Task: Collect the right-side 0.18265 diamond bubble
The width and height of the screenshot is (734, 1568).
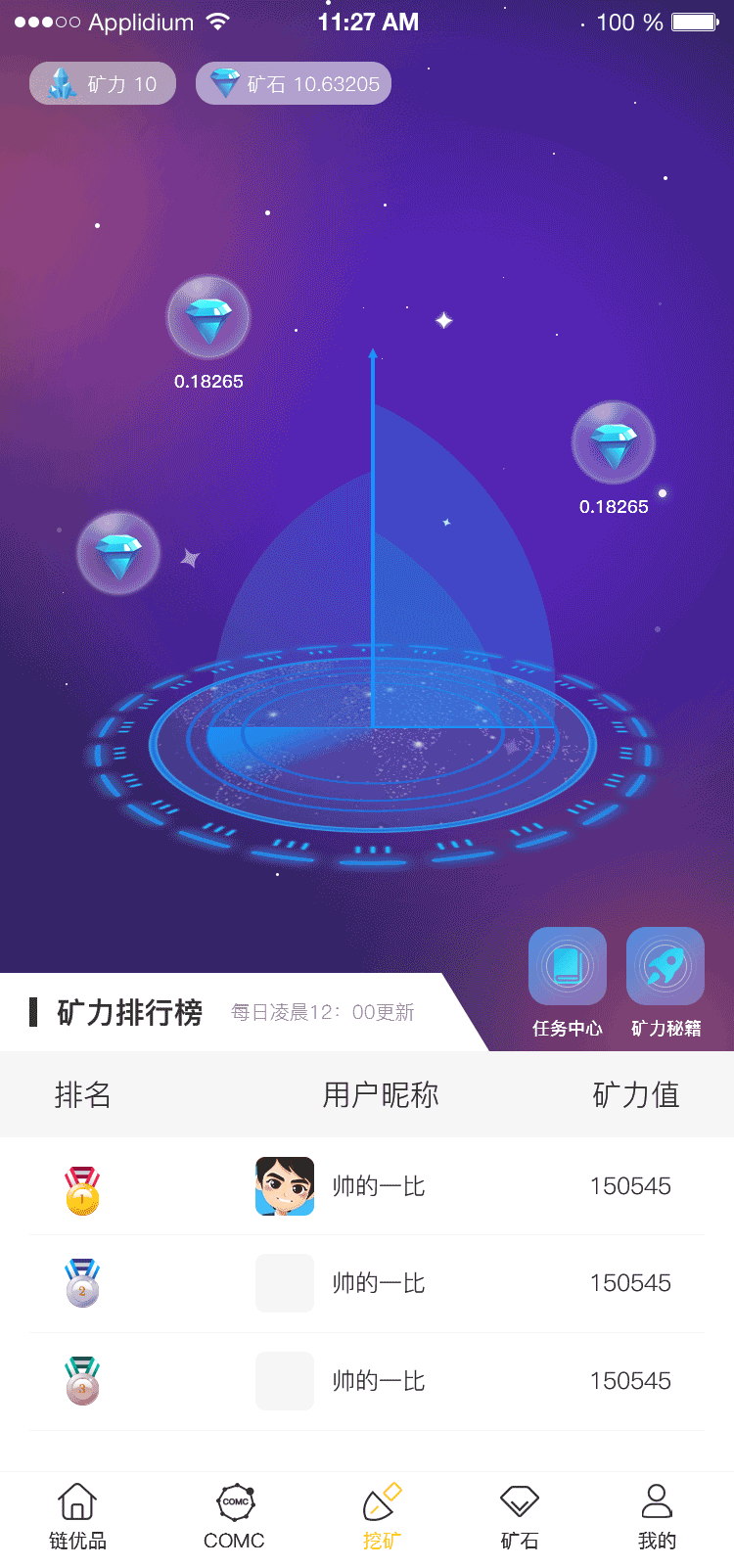Action: pyautogui.click(x=614, y=442)
